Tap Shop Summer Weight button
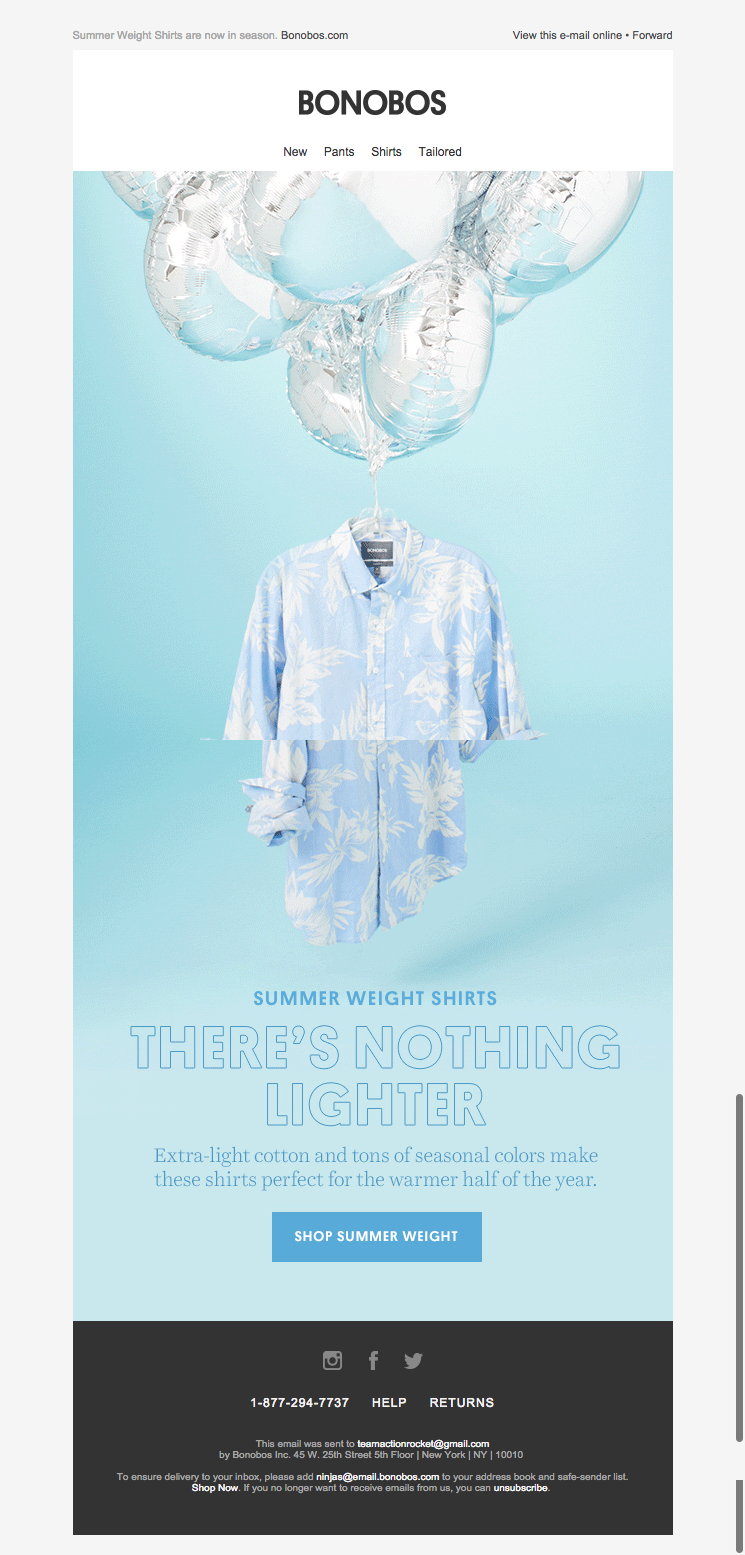This screenshot has width=745, height=1555. tap(376, 1237)
